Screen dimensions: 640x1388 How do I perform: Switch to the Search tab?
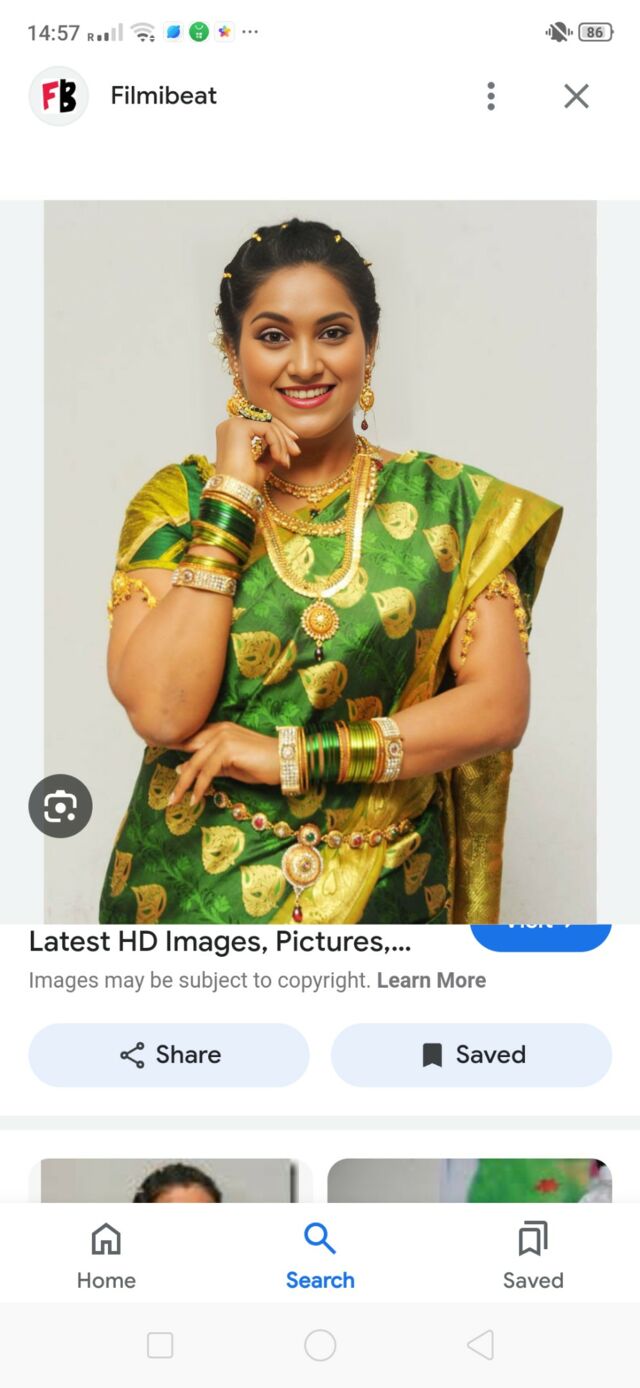[320, 1255]
